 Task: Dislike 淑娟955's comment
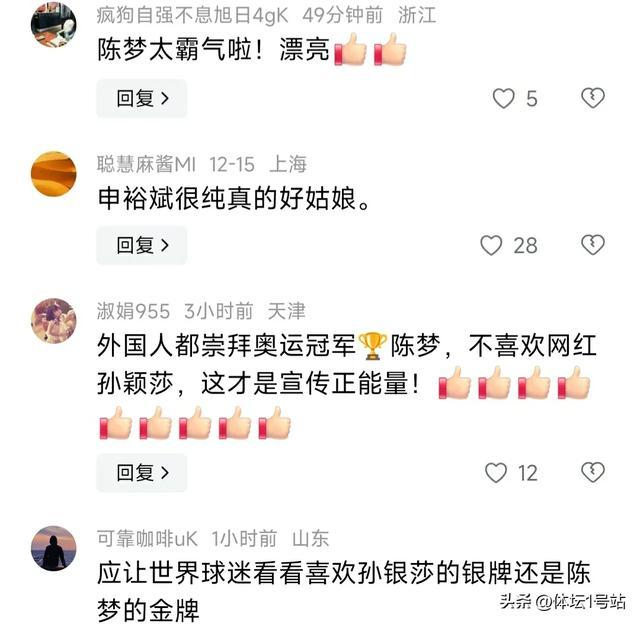(x=593, y=472)
